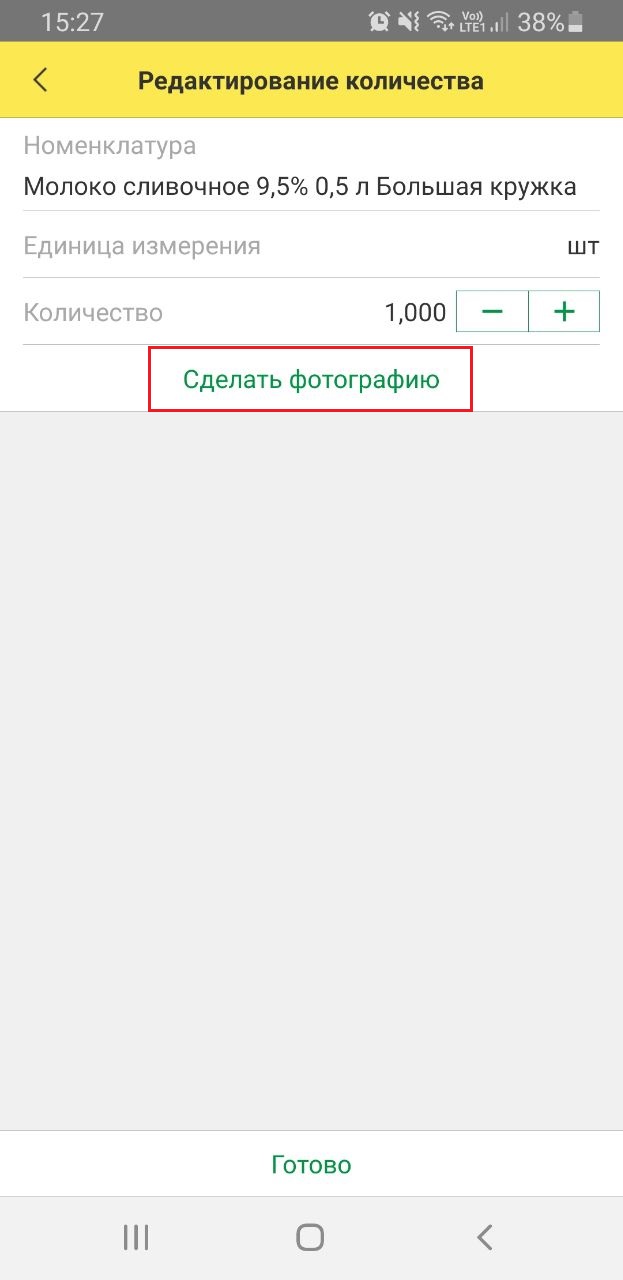Tap Сделать фотографию to take a photo

311,379
